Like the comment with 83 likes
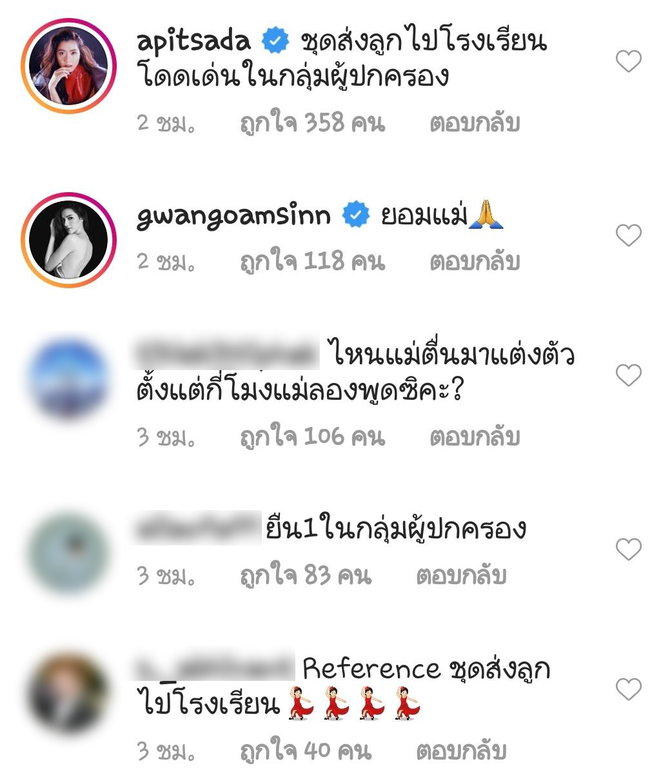The image size is (670, 777). pyautogui.click(x=628, y=549)
